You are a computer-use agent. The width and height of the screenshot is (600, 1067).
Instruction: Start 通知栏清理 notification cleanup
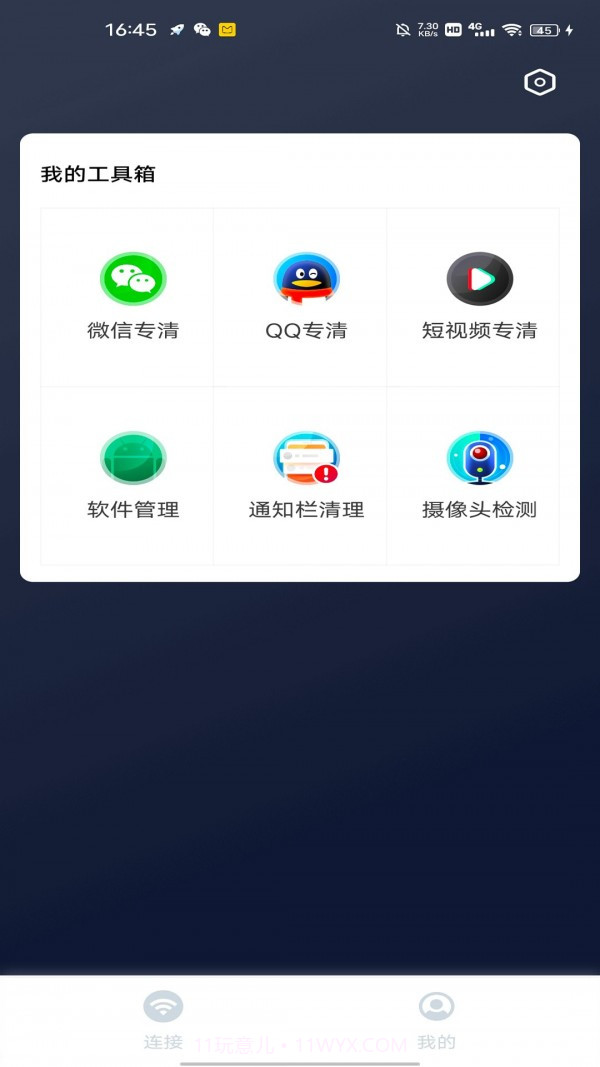(306, 476)
